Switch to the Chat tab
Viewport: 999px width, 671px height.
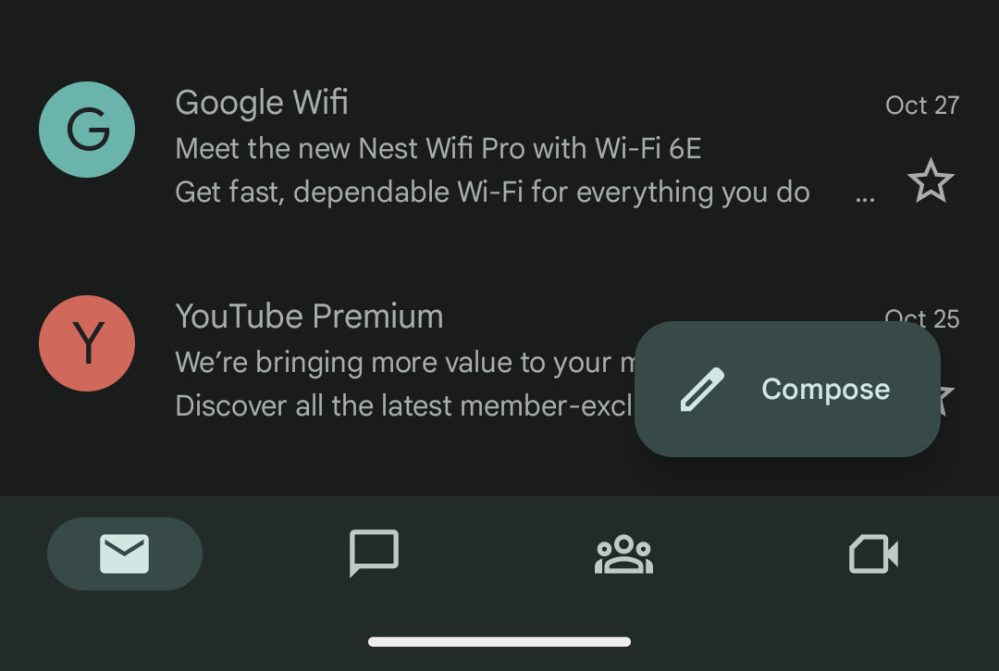point(374,554)
